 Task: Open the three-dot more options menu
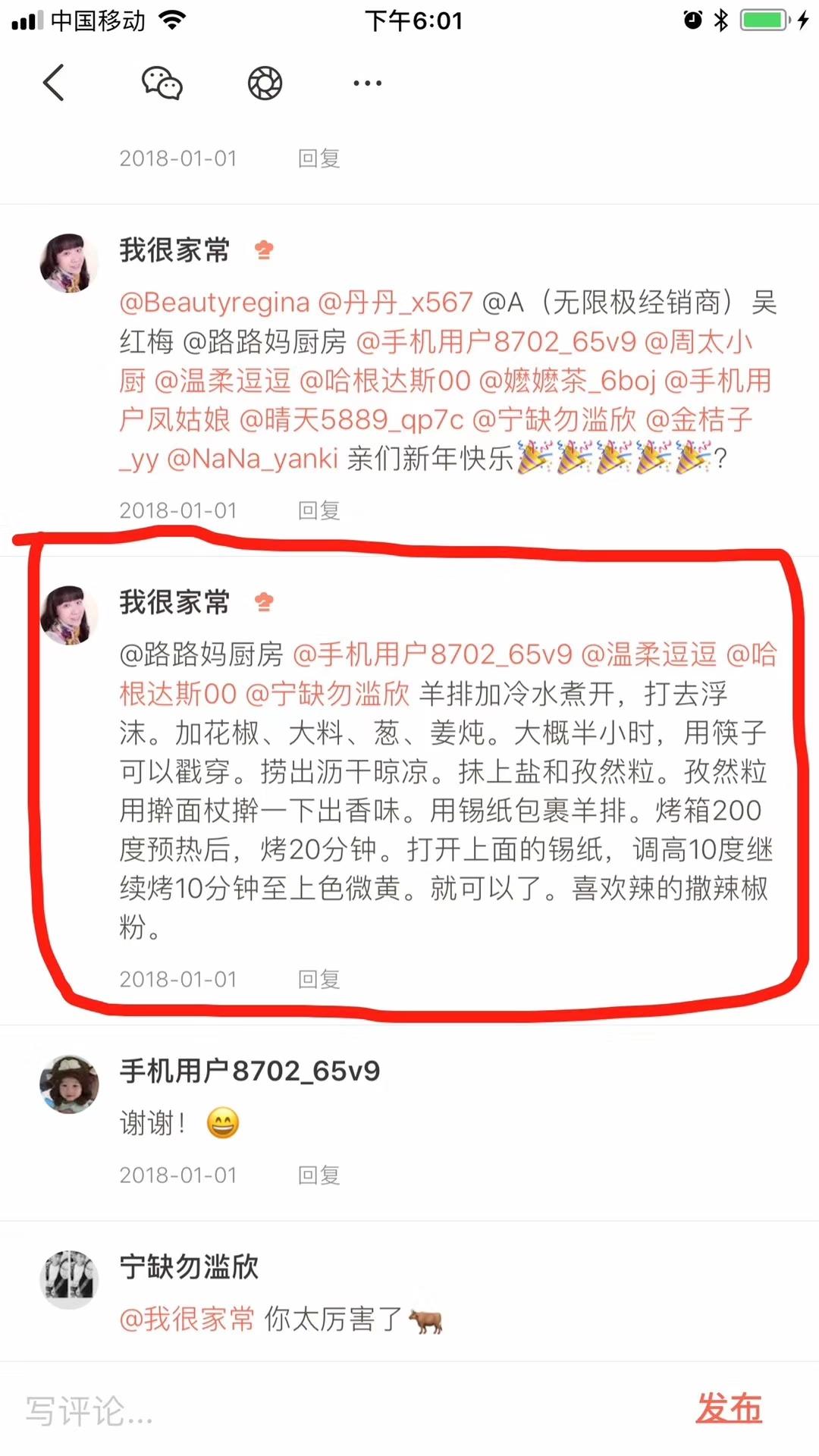click(x=366, y=83)
